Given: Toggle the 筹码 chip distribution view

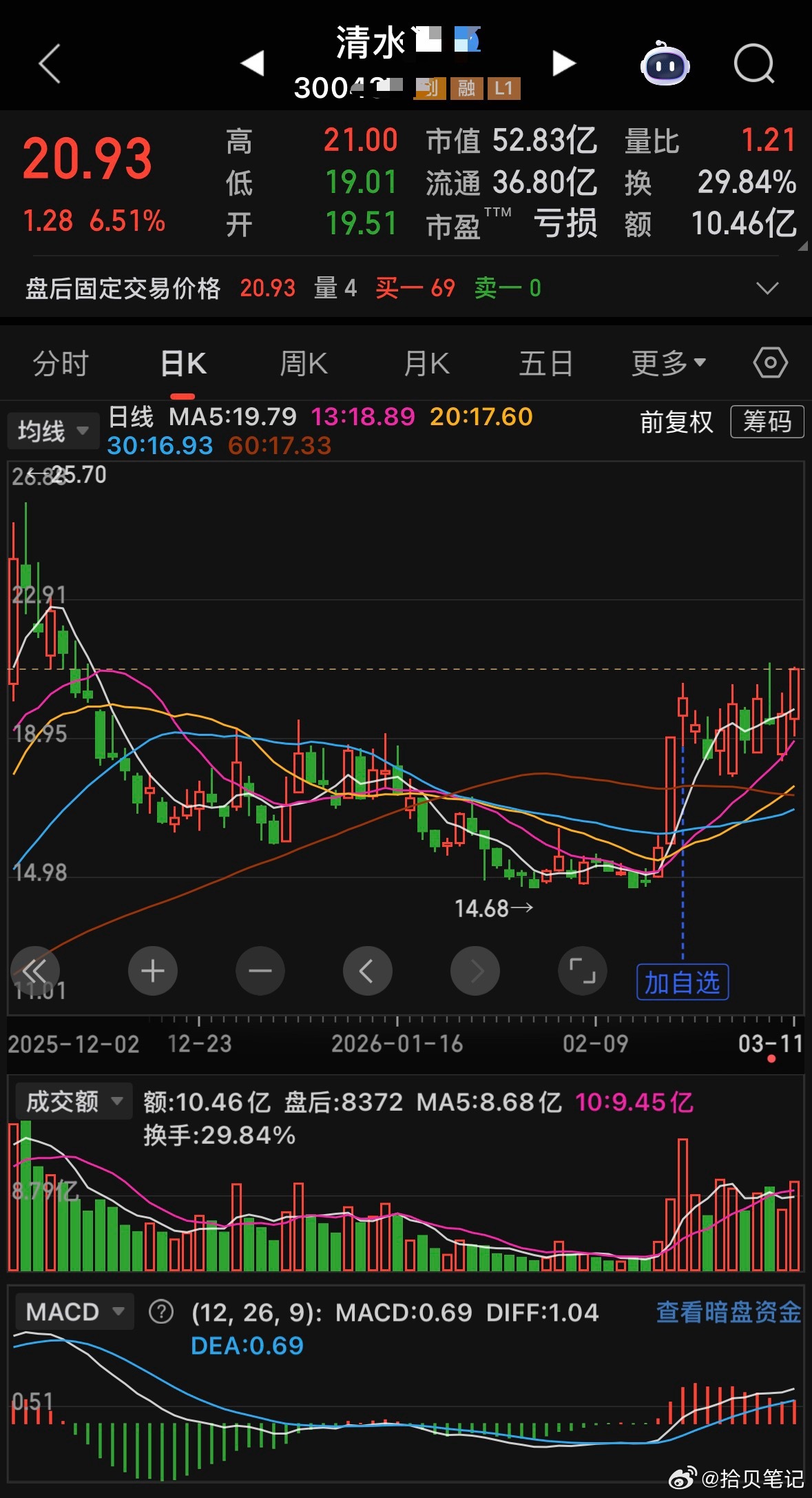Looking at the screenshot, I should tap(767, 422).
